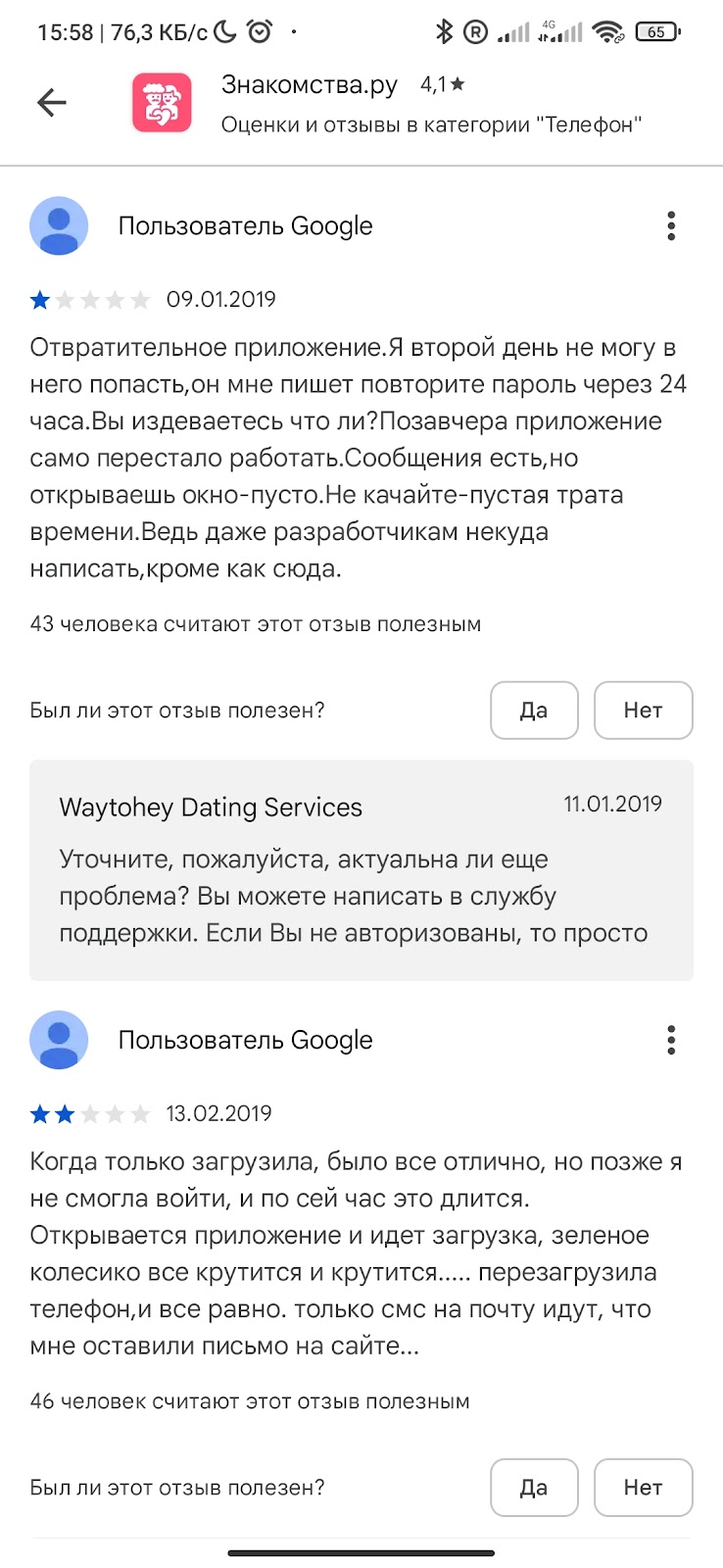Mark the 13.02.2019 review unhelpful with Нет
Image resolution: width=723 pixels, height=1568 pixels.
point(643,1488)
